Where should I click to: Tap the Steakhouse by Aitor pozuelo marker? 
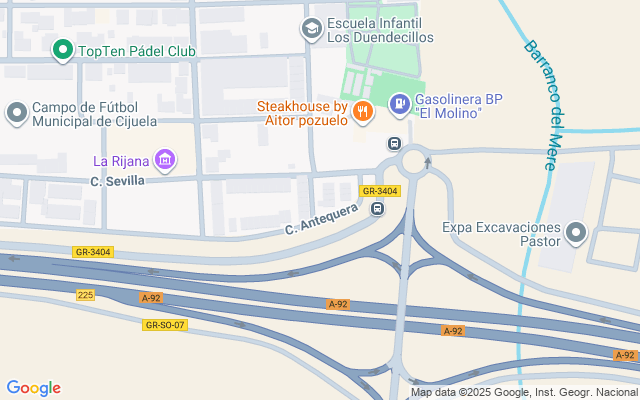tap(363, 112)
